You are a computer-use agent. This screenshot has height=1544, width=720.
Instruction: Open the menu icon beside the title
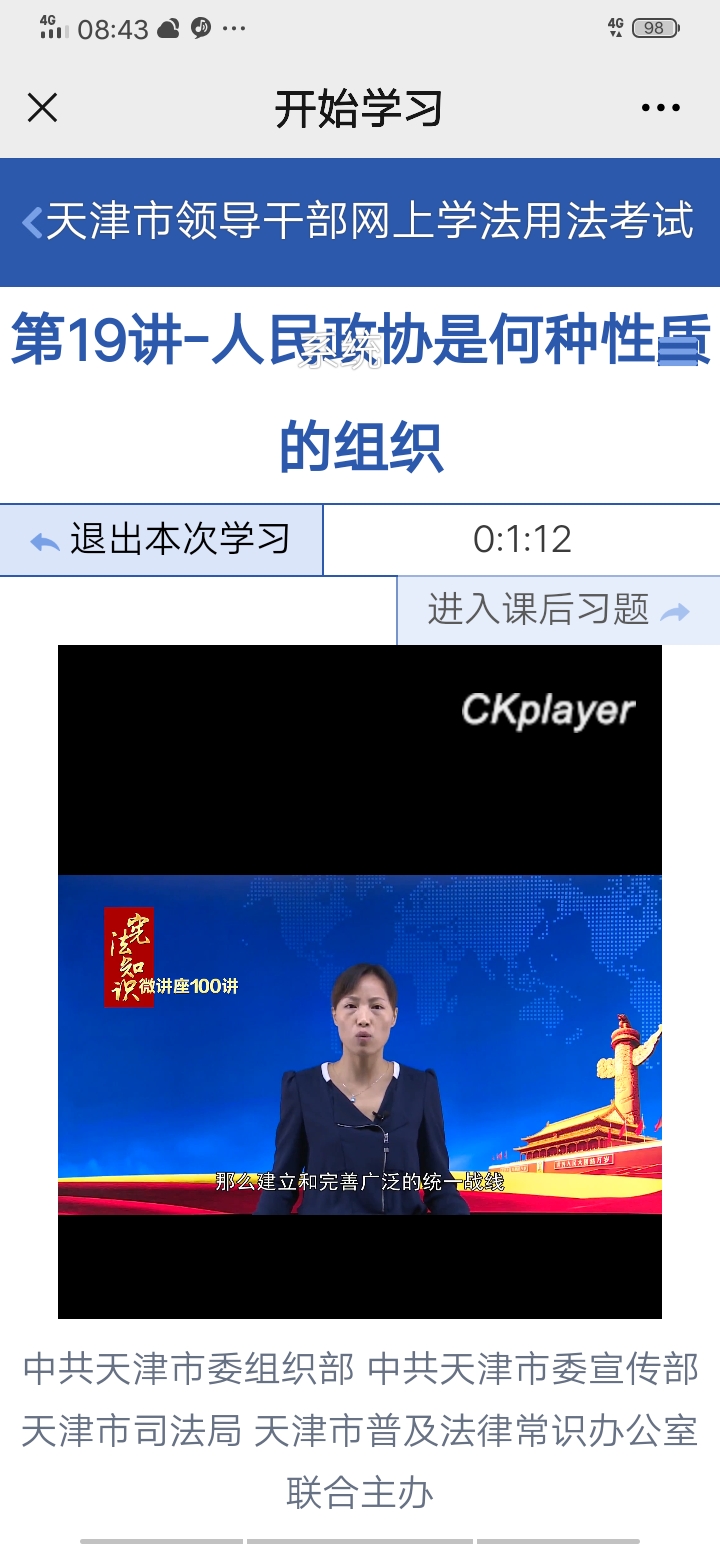tap(678, 351)
